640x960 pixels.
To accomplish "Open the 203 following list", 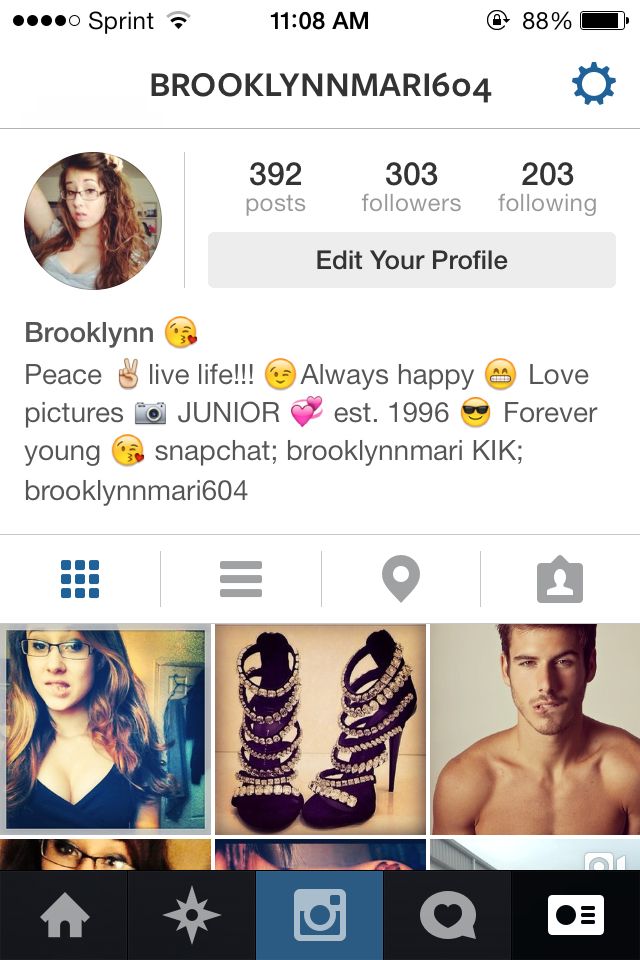I will 547,187.
